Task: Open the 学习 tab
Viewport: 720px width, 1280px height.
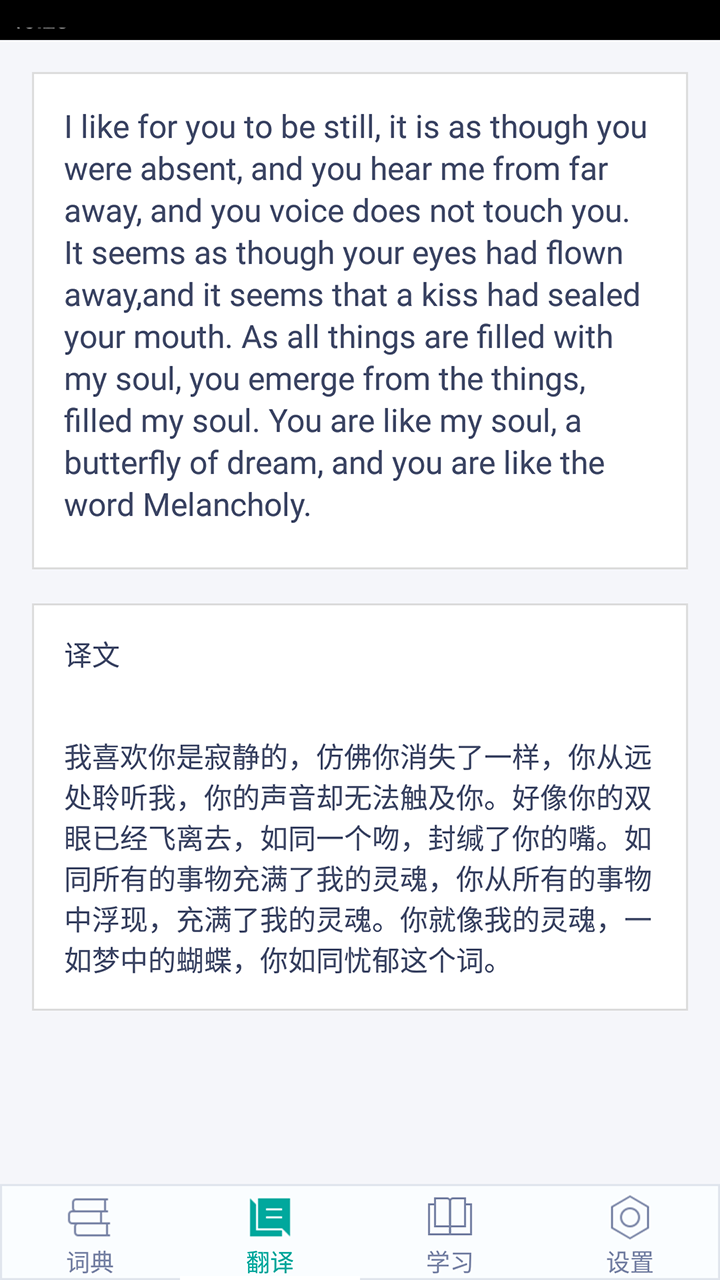Action: pos(450,1233)
